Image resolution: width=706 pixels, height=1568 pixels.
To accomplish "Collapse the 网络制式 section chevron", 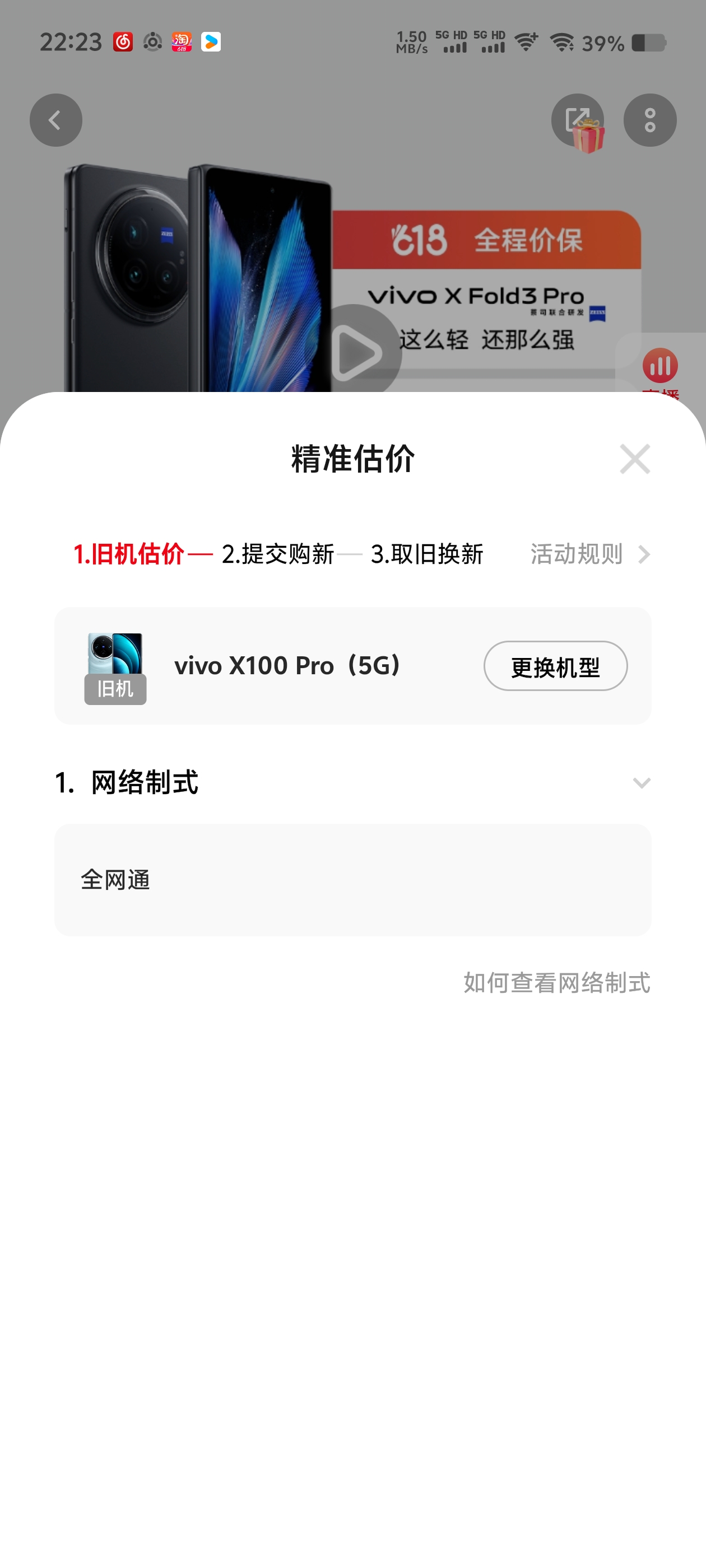I will (642, 783).
